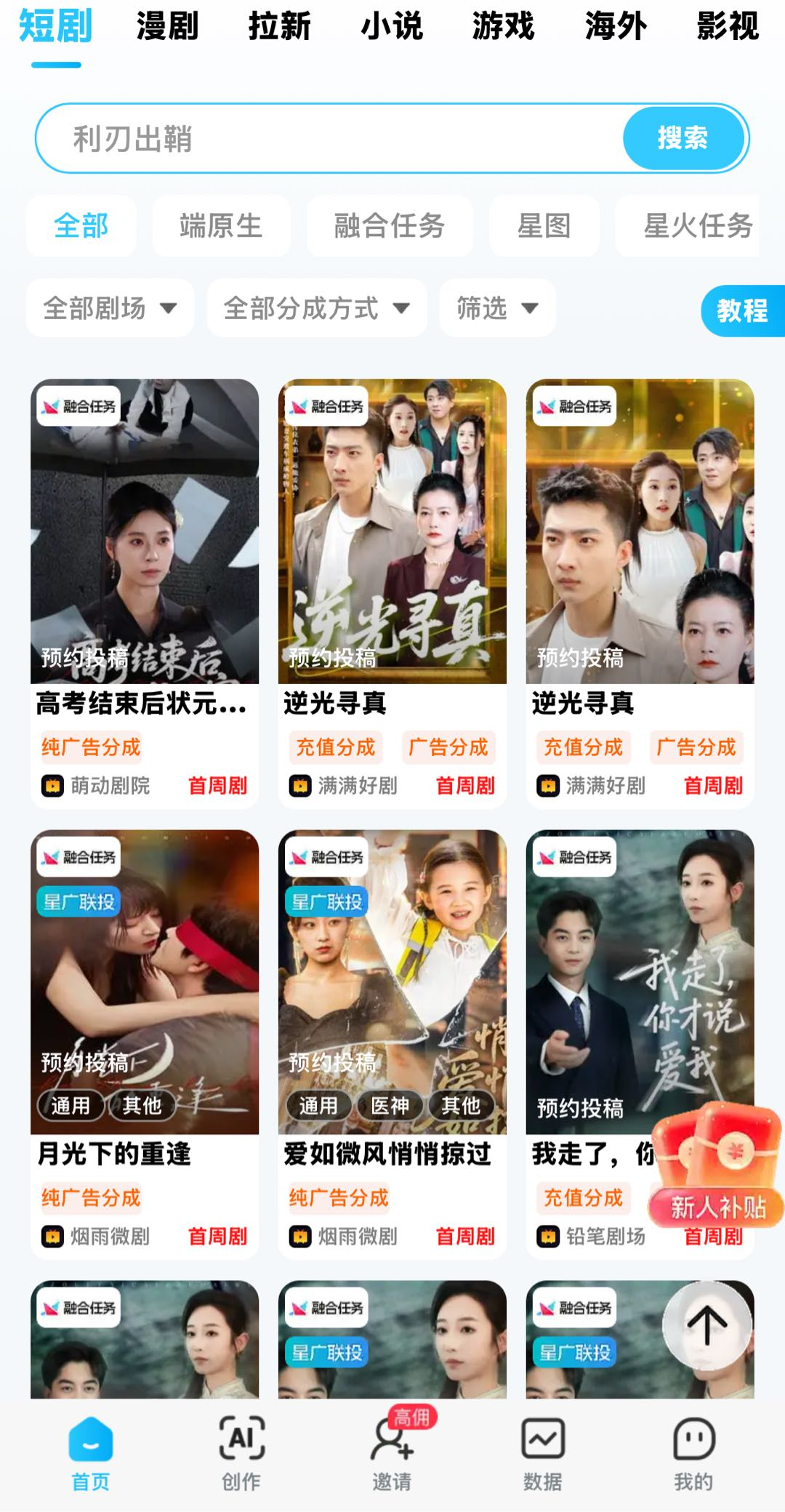This screenshot has width=785, height=1512.
Task: Select the 融合任务 filter chip
Action: click(x=389, y=225)
